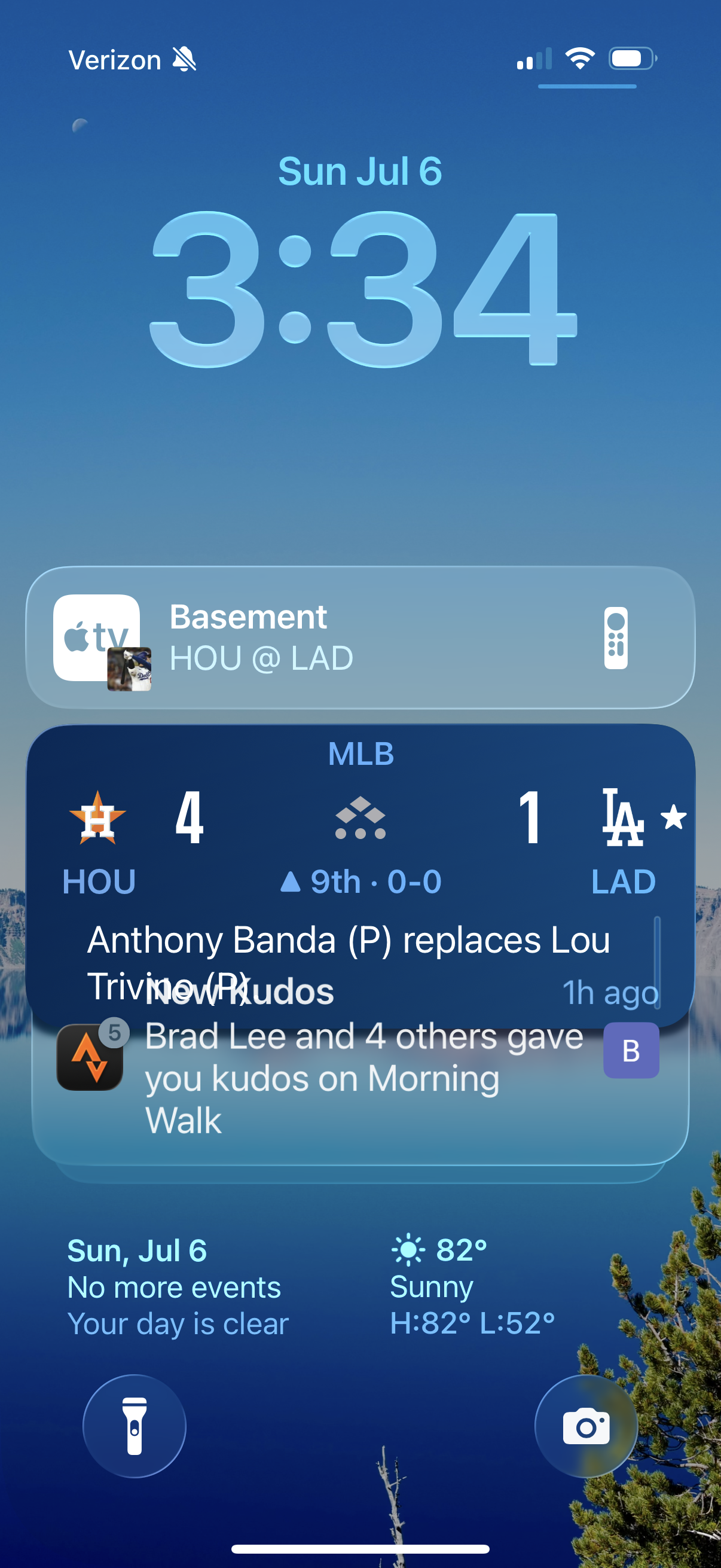This screenshot has width=721, height=1568.
Task: Open the weather widget showing 82° Sunny
Action: (472, 1287)
